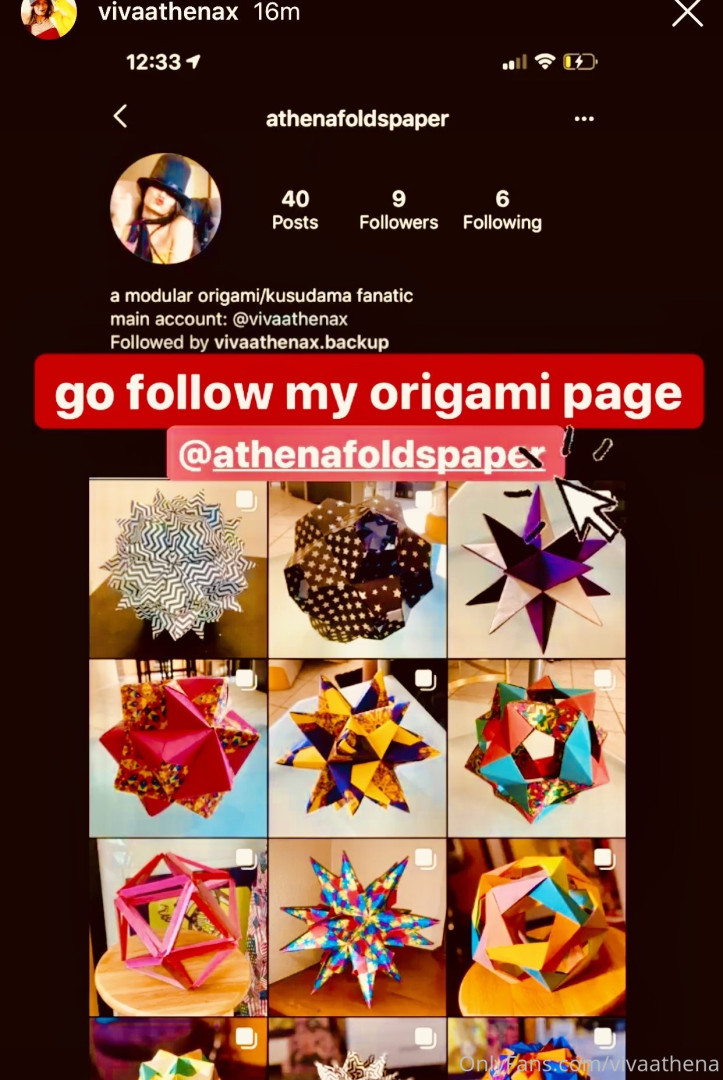This screenshot has height=1080, width=723.
Task: Close the vivaathenax story
Action: (687, 13)
